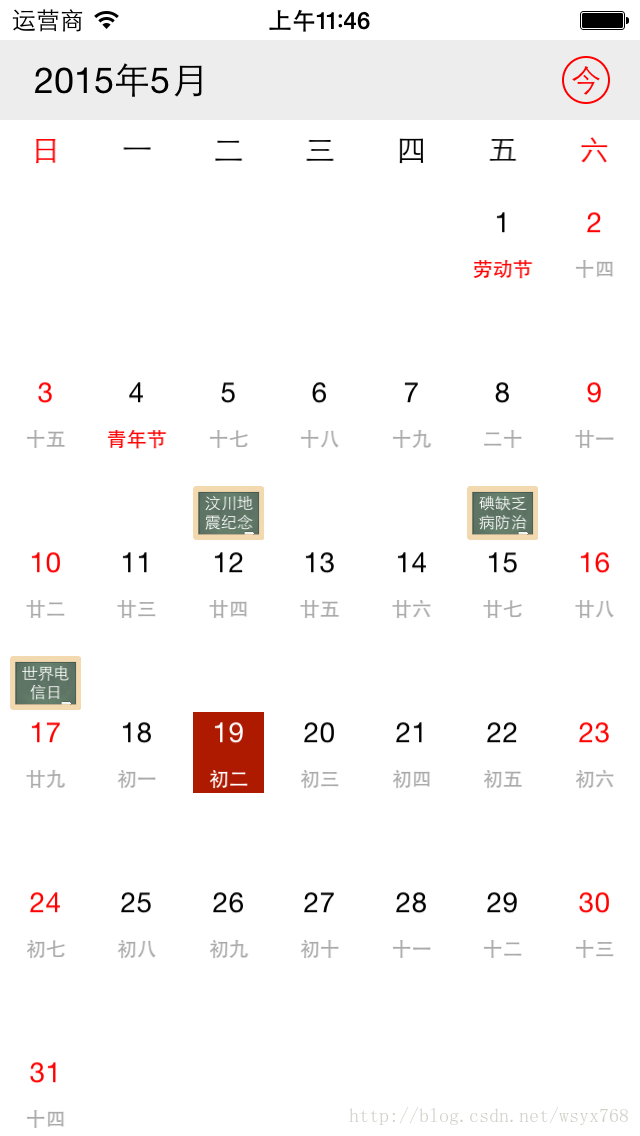Choose May 30 十三
The width and height of the screenshot is (640, 1136).
point(594,922)
